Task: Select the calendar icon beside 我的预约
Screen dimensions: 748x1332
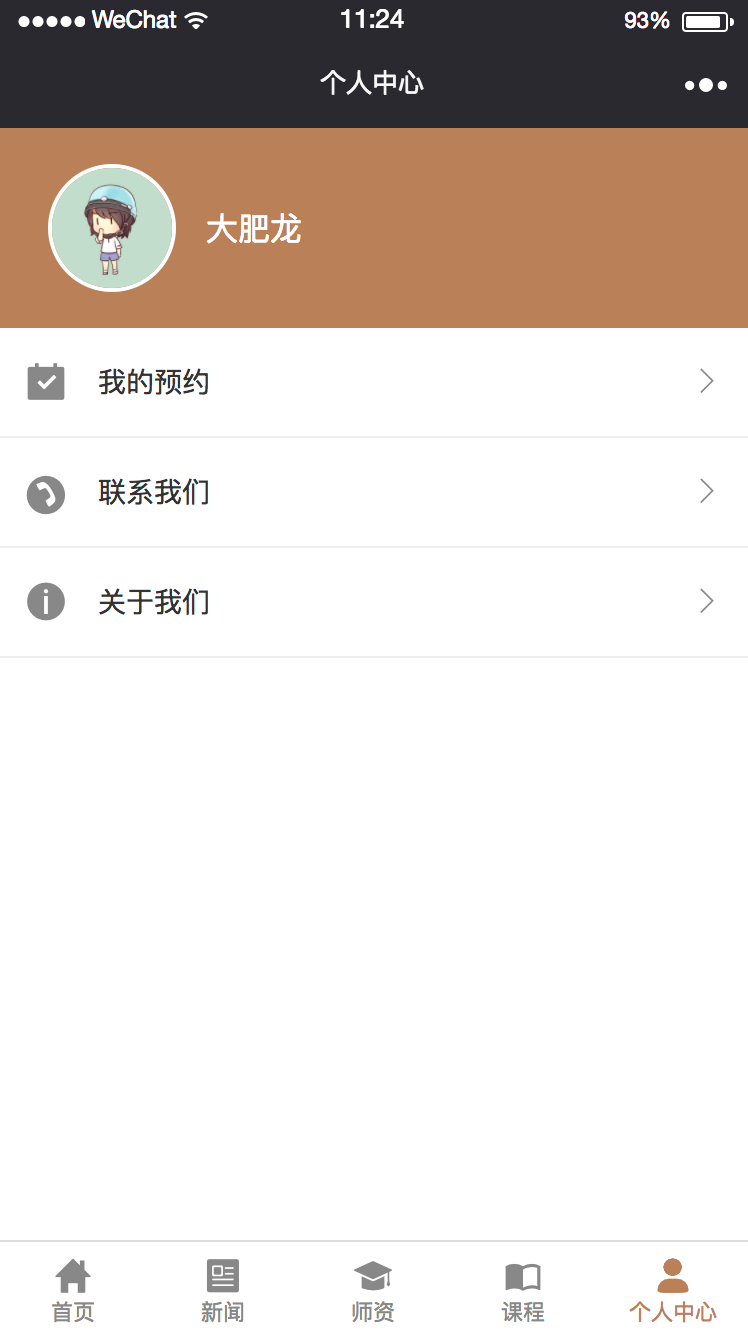Action: click(x=46, y=381)
